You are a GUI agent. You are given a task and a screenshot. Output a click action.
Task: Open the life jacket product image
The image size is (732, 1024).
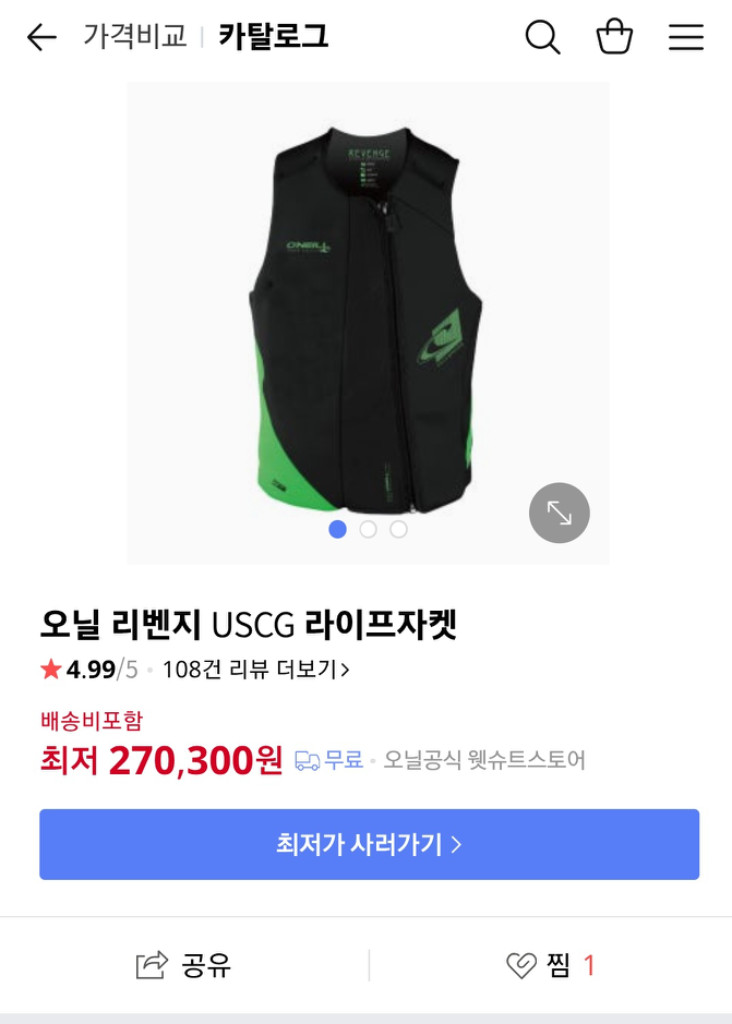tap(366, 320)
